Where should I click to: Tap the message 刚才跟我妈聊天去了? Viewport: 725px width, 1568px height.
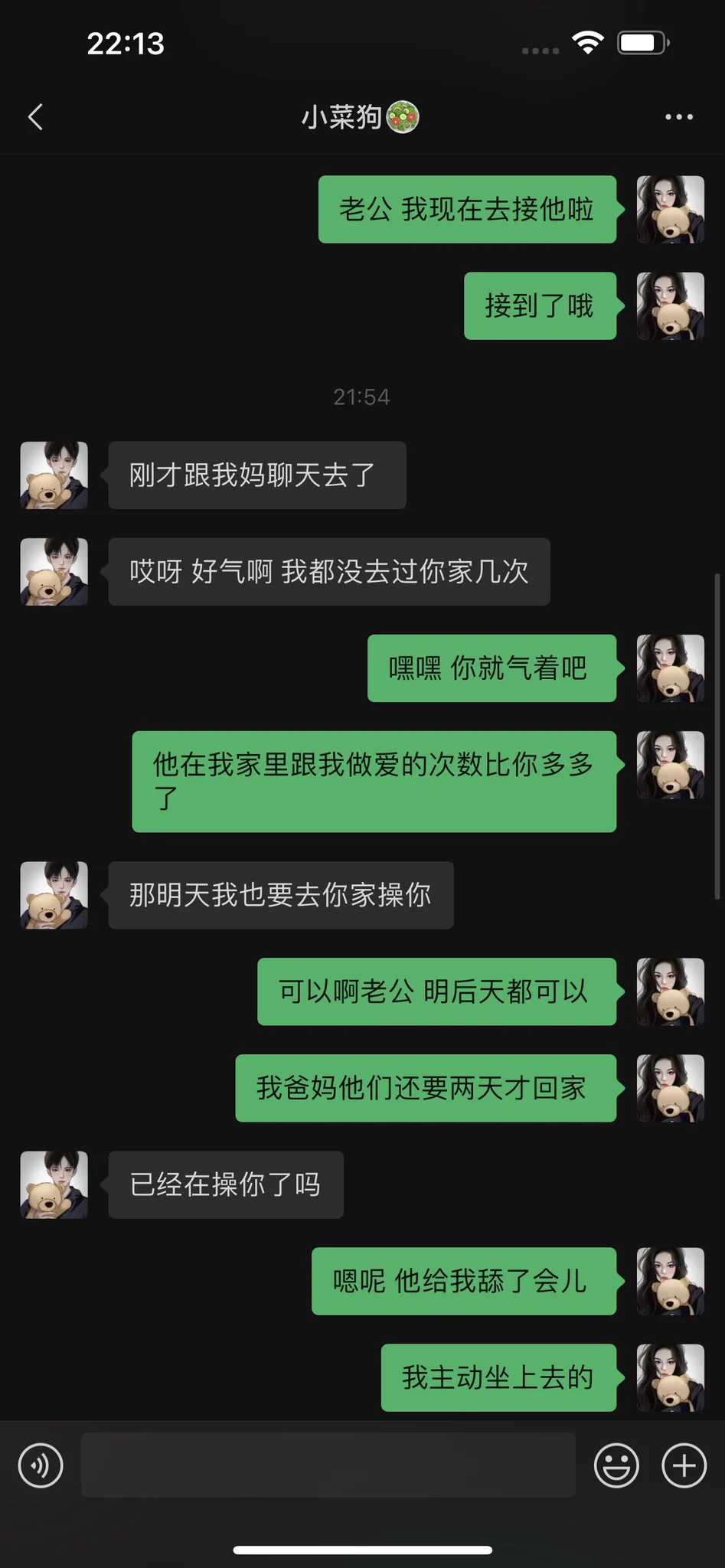coord(257,475)
